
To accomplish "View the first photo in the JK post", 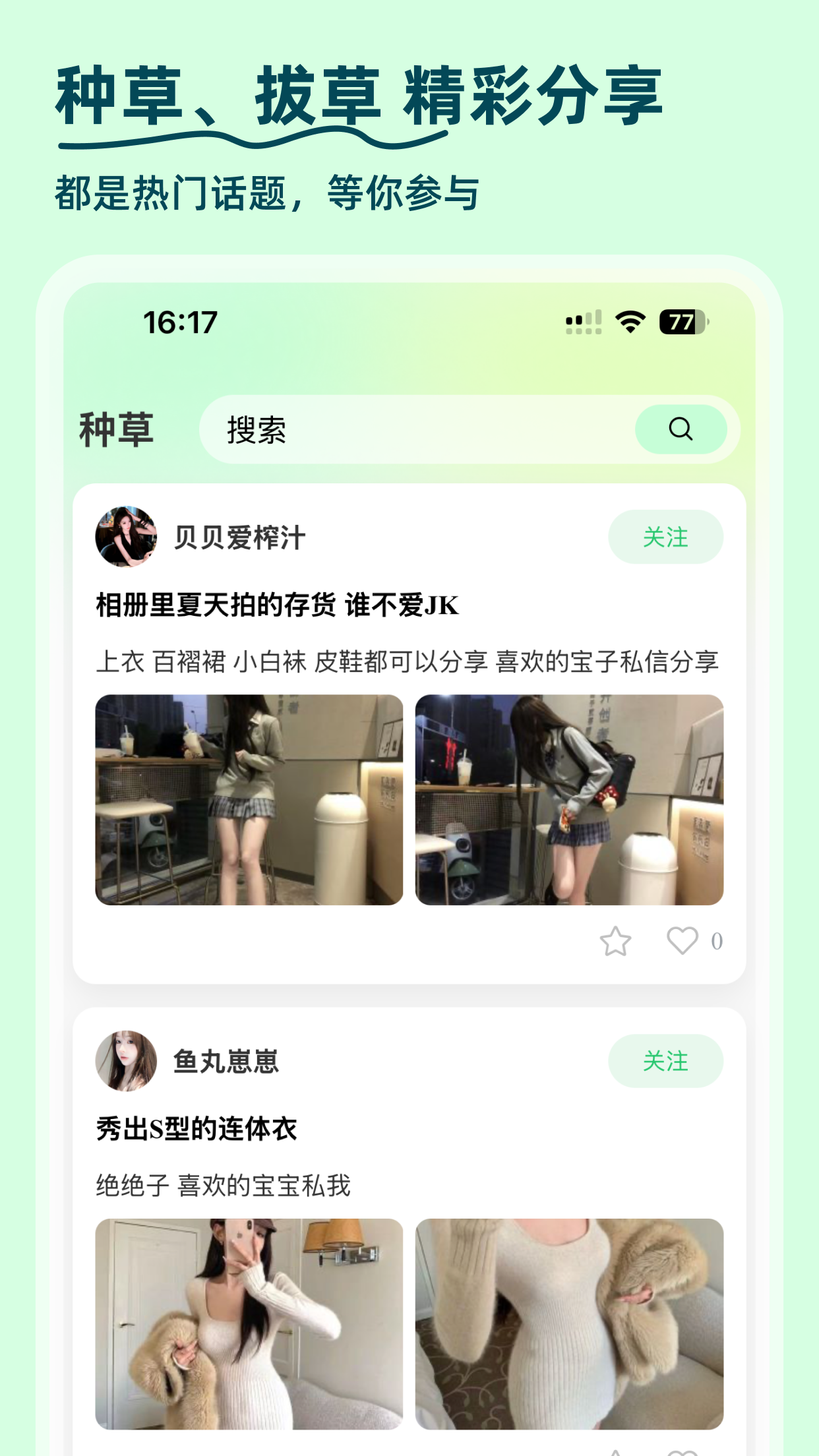I will point(248,801).
